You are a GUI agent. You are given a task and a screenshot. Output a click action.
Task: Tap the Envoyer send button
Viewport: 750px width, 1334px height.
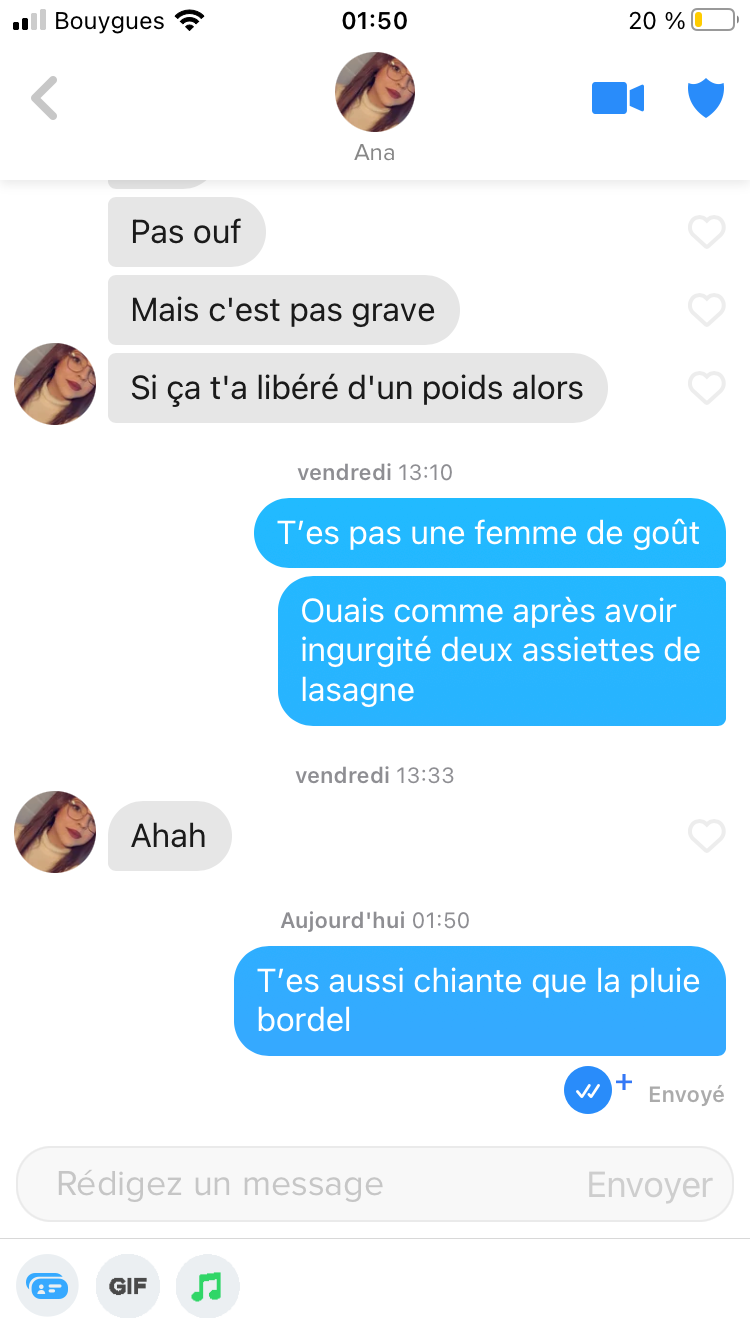650,1185
